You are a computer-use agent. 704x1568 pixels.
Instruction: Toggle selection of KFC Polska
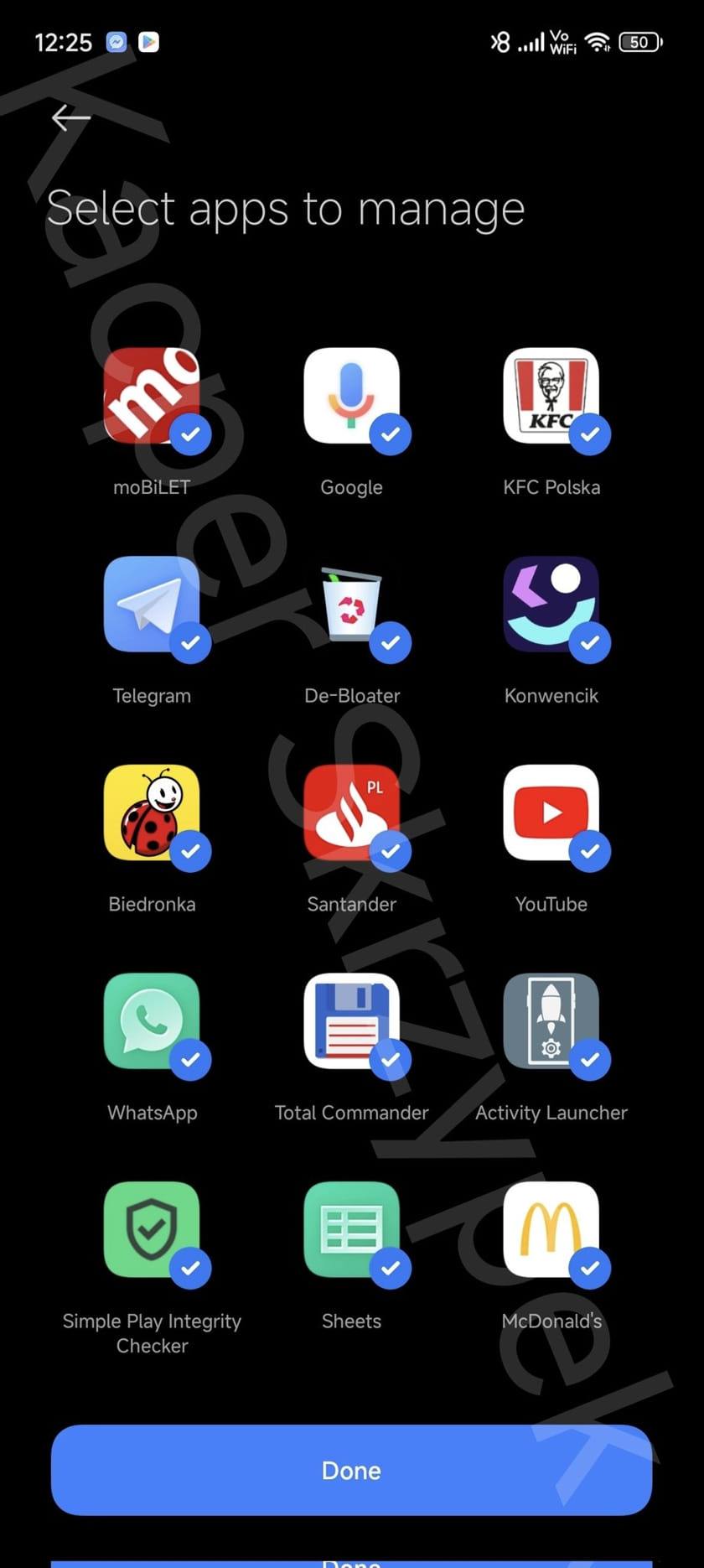(551, 397)
